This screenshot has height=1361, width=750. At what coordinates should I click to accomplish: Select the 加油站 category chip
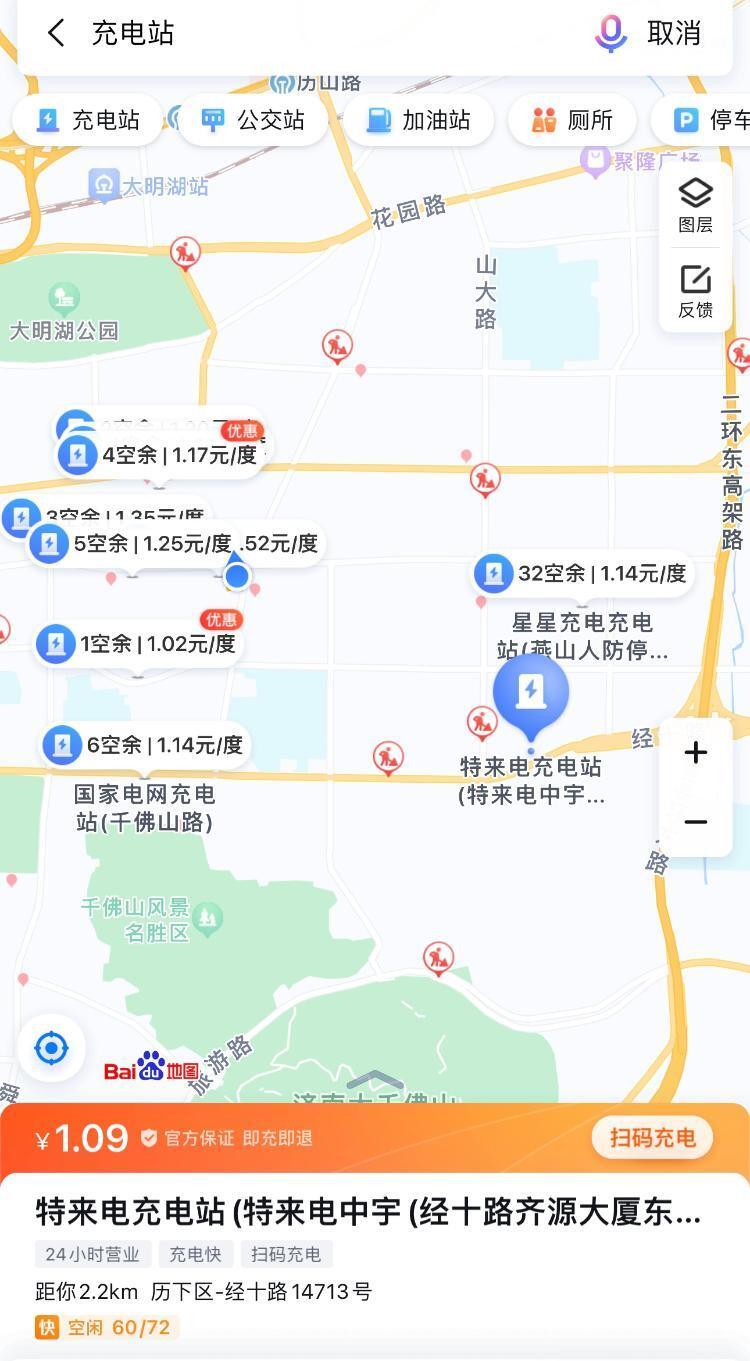click(419, 121)
